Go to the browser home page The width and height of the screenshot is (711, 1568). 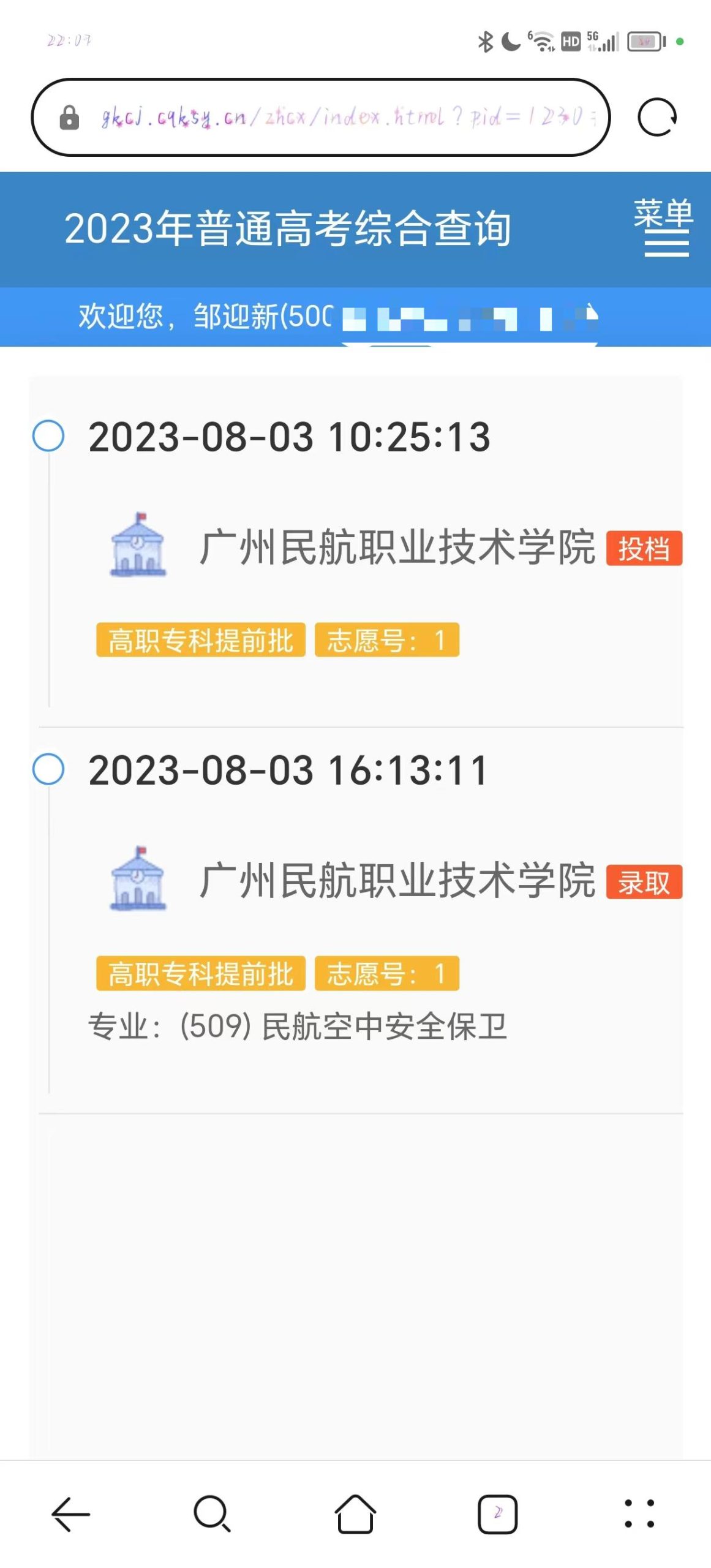(355, 1513)
